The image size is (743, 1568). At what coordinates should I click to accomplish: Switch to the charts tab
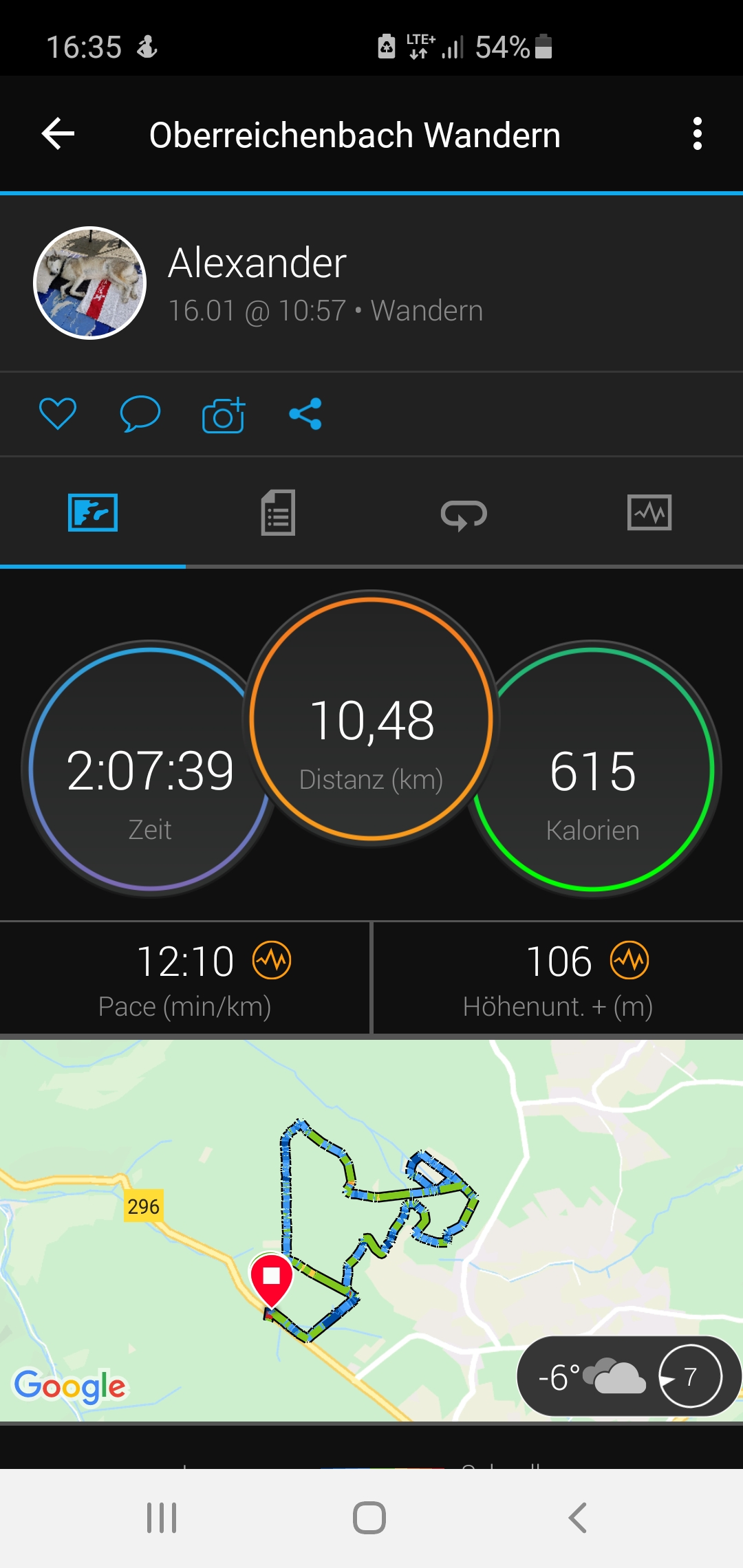click(x=649, y=513)
